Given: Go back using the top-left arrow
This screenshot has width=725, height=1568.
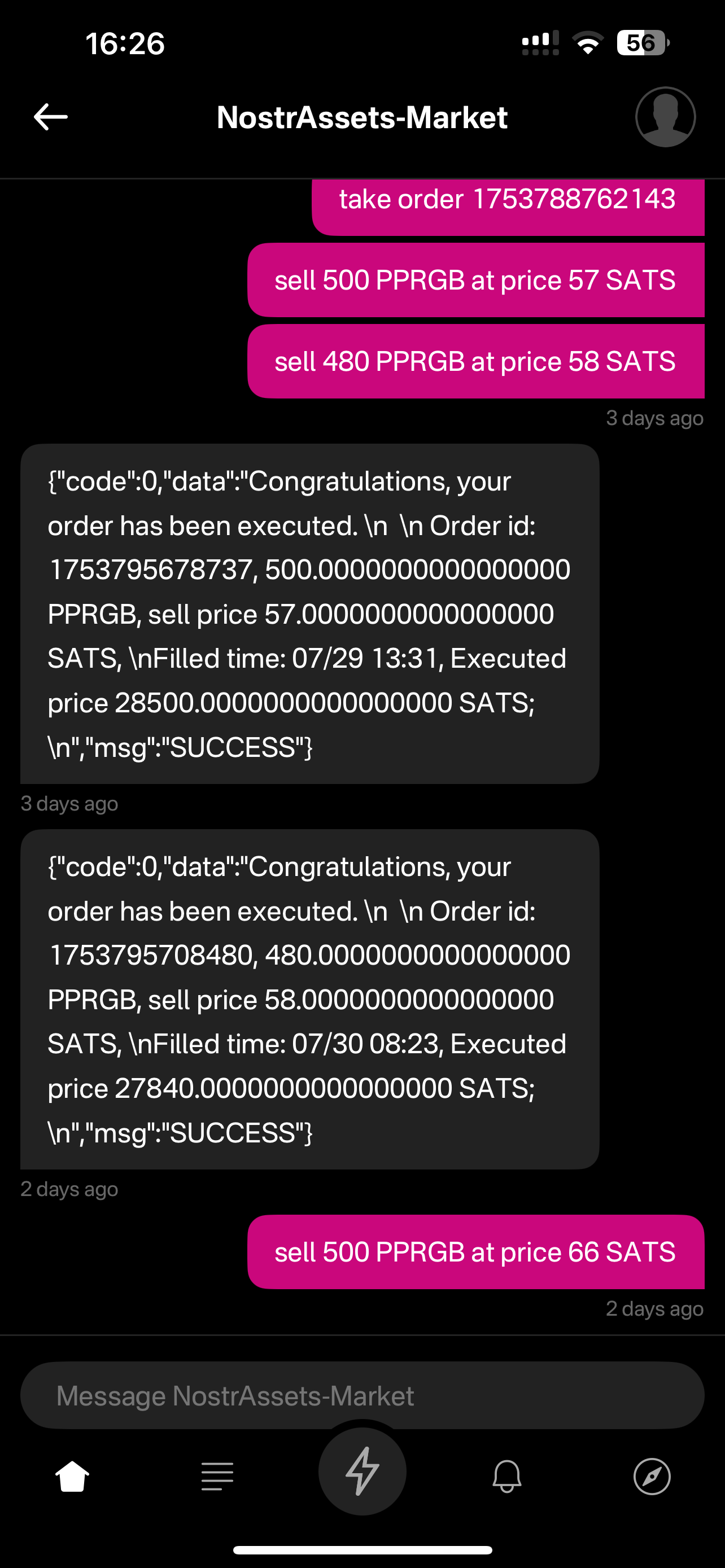Looking at the screenshot, I should click(50, 117).
